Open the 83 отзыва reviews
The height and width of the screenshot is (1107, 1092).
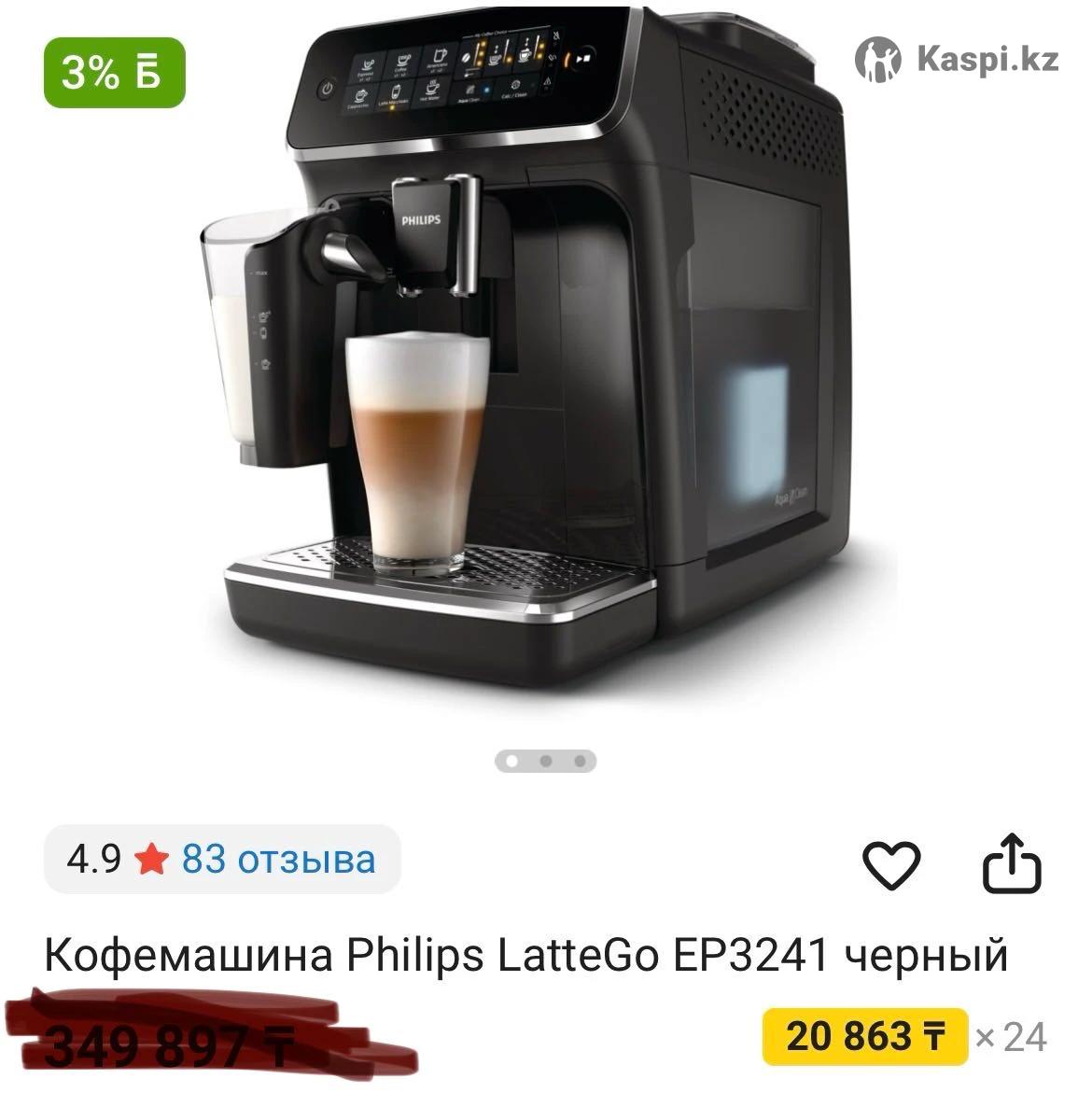pyautogui.click(x=278, y=859)
